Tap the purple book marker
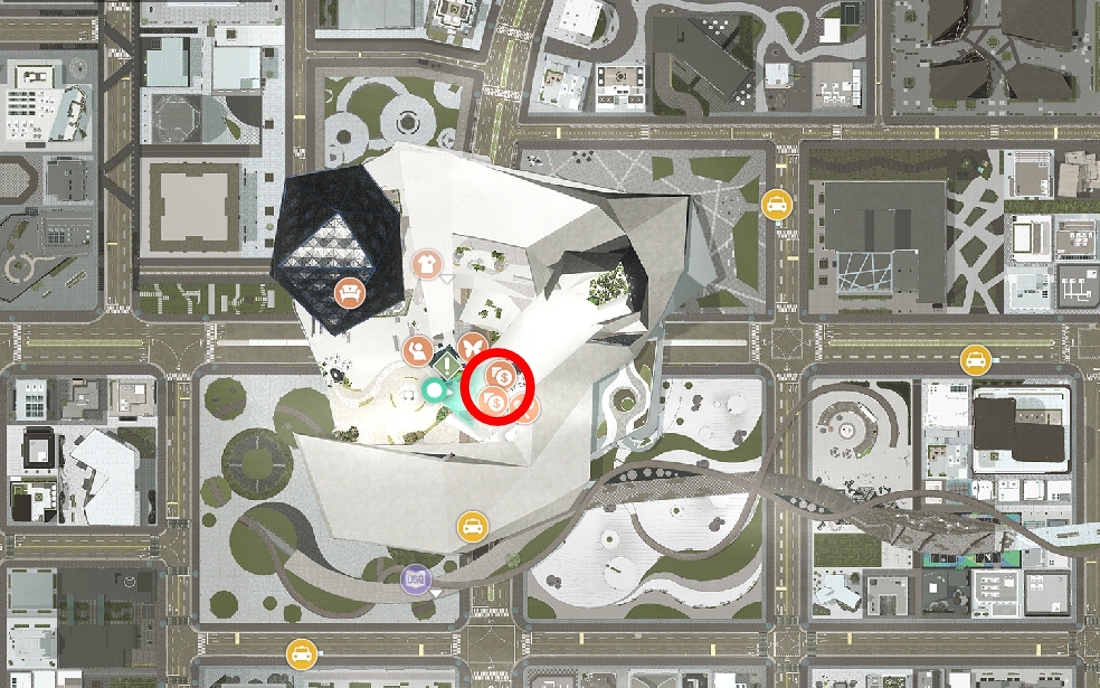This screenshot has height=688, width=1100. [x=414, y=578]
